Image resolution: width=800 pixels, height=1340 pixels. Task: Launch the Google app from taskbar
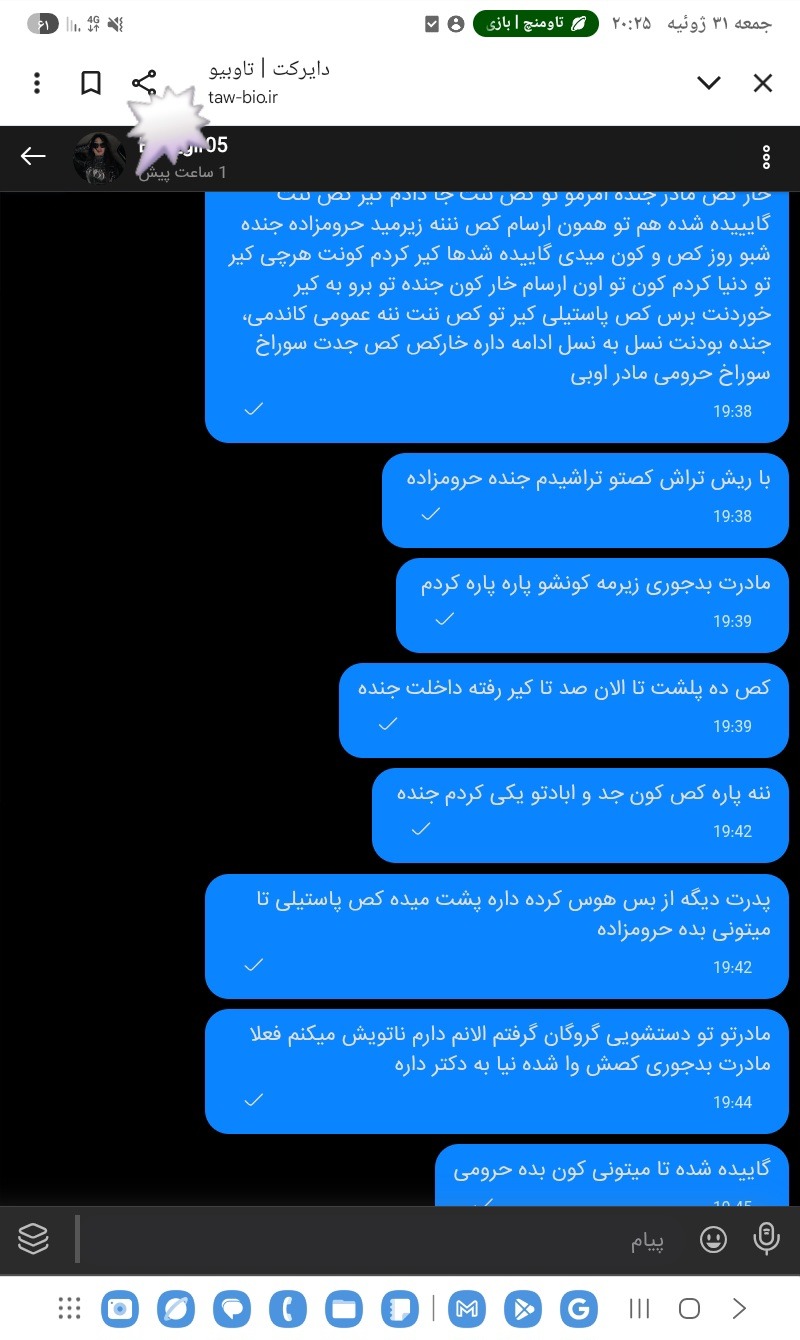(579, 1308)
